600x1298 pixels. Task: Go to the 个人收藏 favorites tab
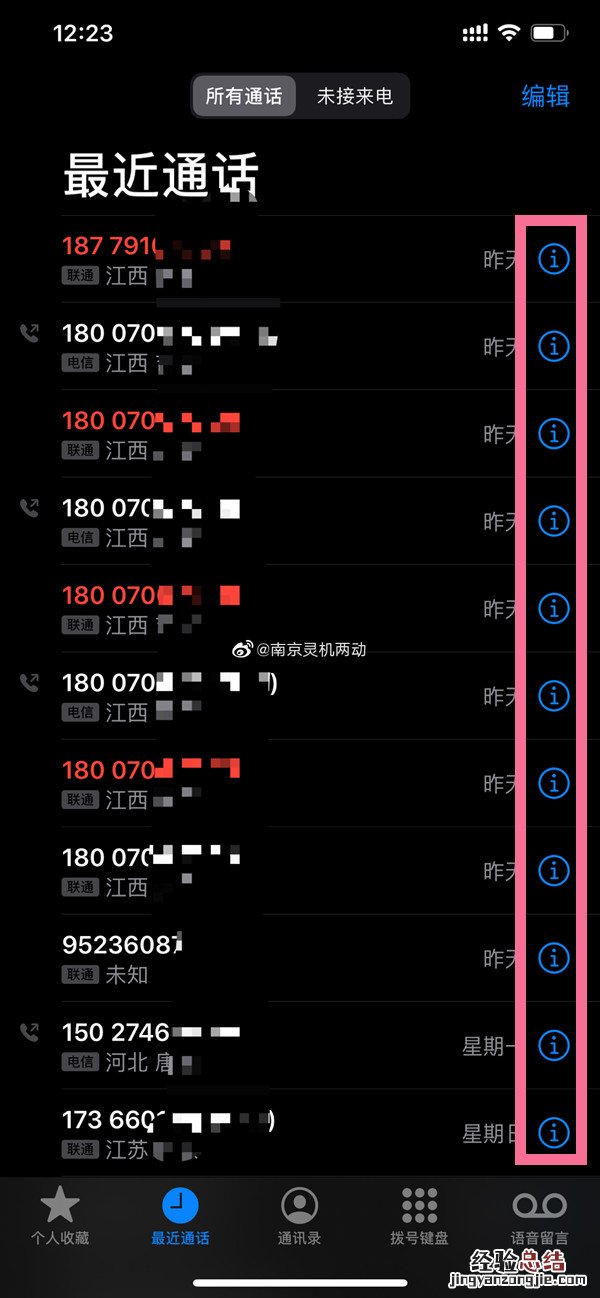pyautogui.click(x=60, y=1216)
